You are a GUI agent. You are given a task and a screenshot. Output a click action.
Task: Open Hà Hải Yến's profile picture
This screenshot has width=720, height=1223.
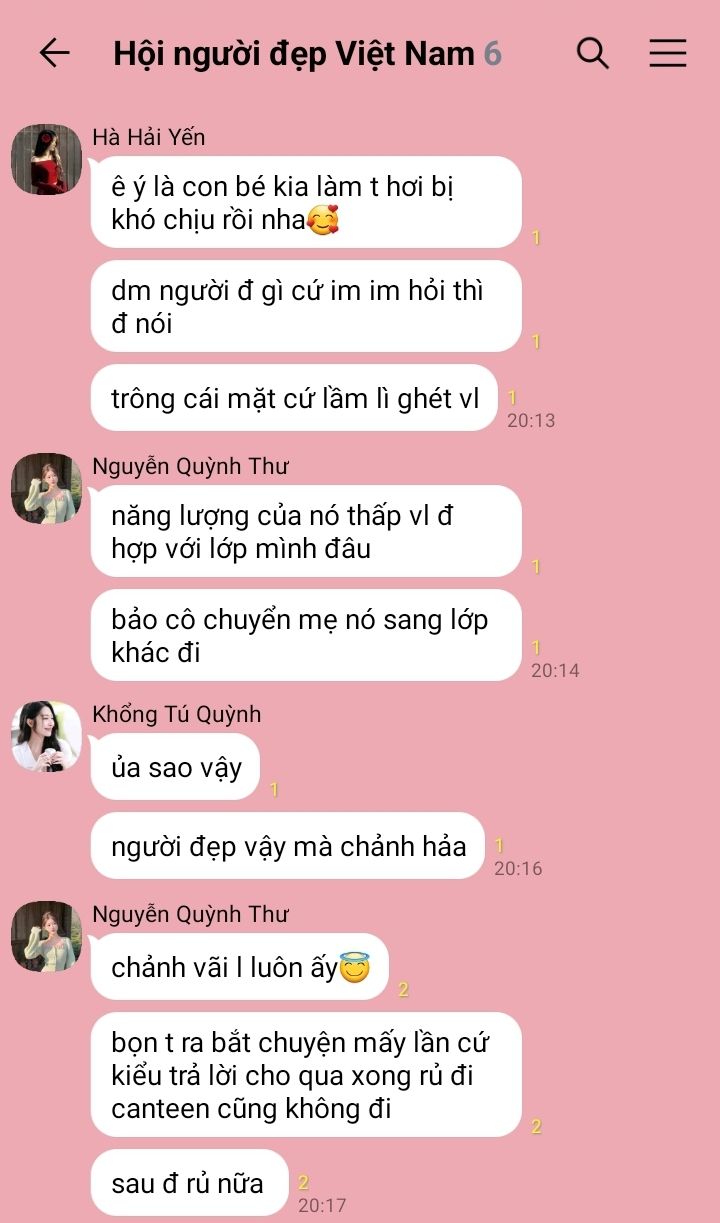tap(46, 160)
